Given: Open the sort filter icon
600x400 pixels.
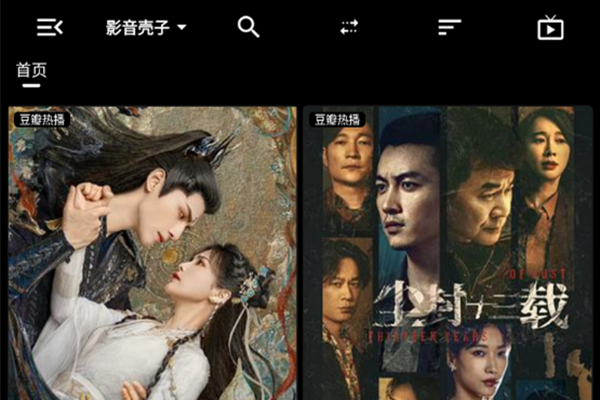Looking at the screenshot, I should pos(450,28).
